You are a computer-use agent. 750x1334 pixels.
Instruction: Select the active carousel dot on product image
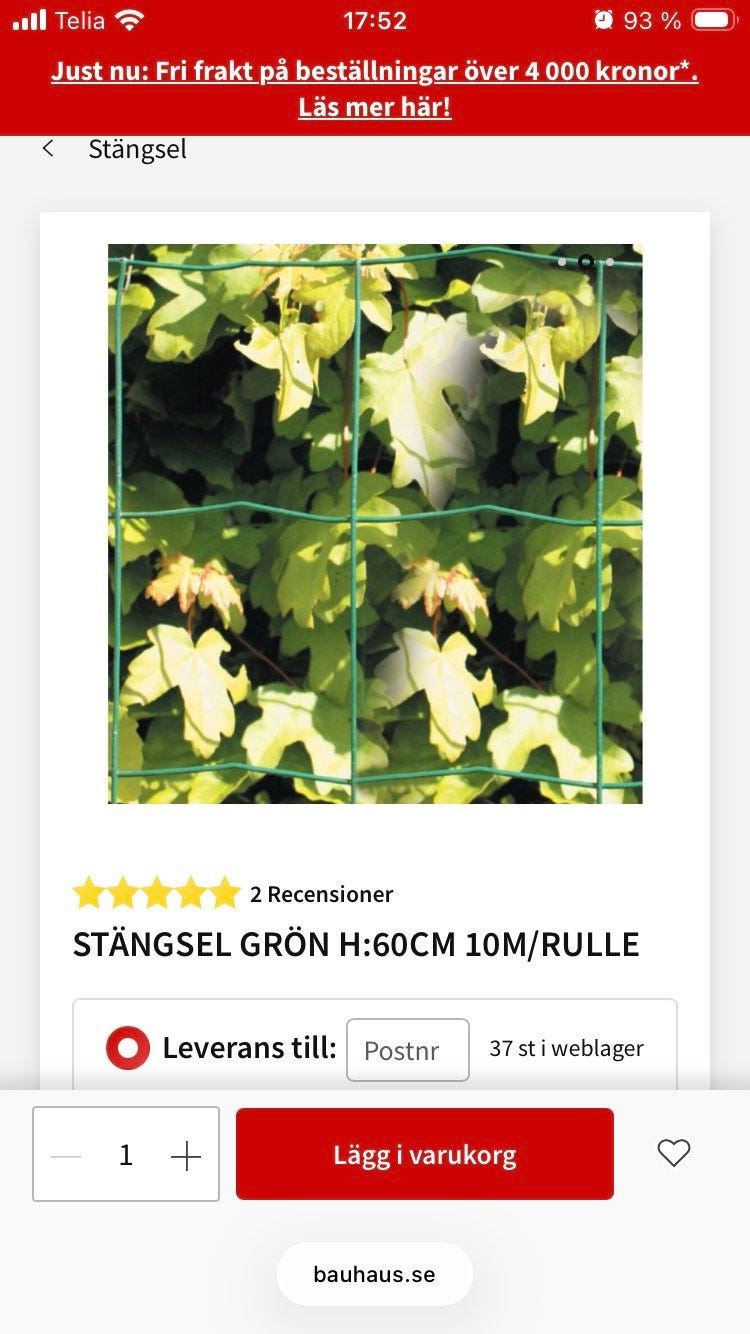pyautogui.click(x=585, y=262)
